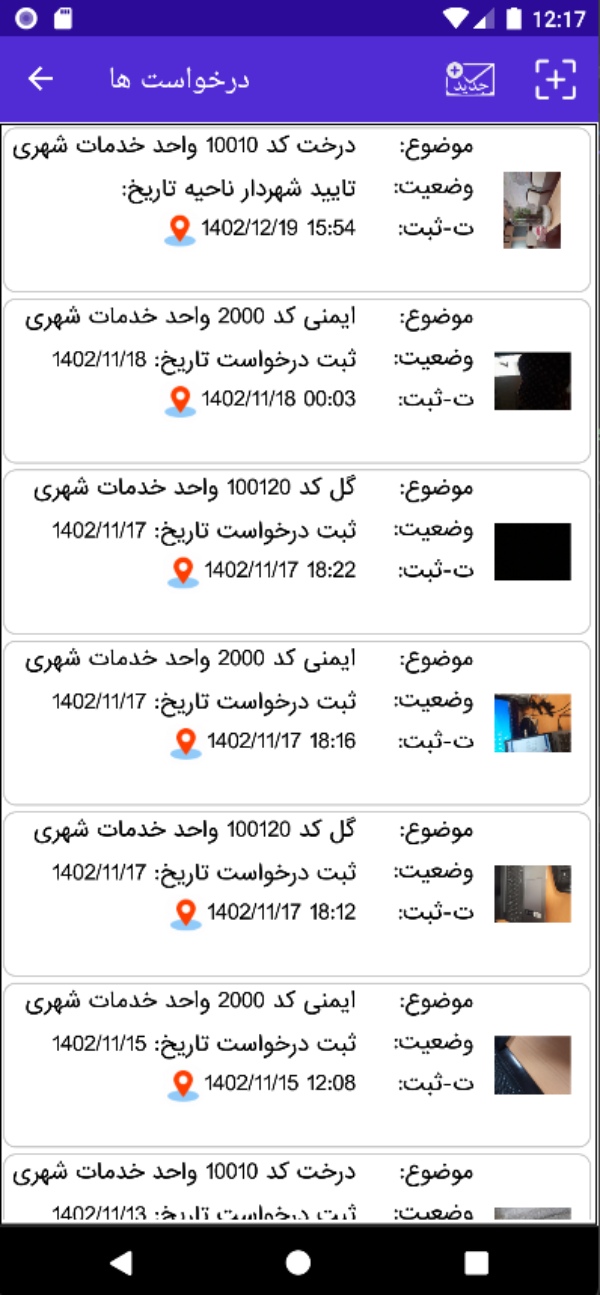Open the scan frame icon in the toolbar
This screenshot has width=600, height=1295.
click(x=556, y=79)
